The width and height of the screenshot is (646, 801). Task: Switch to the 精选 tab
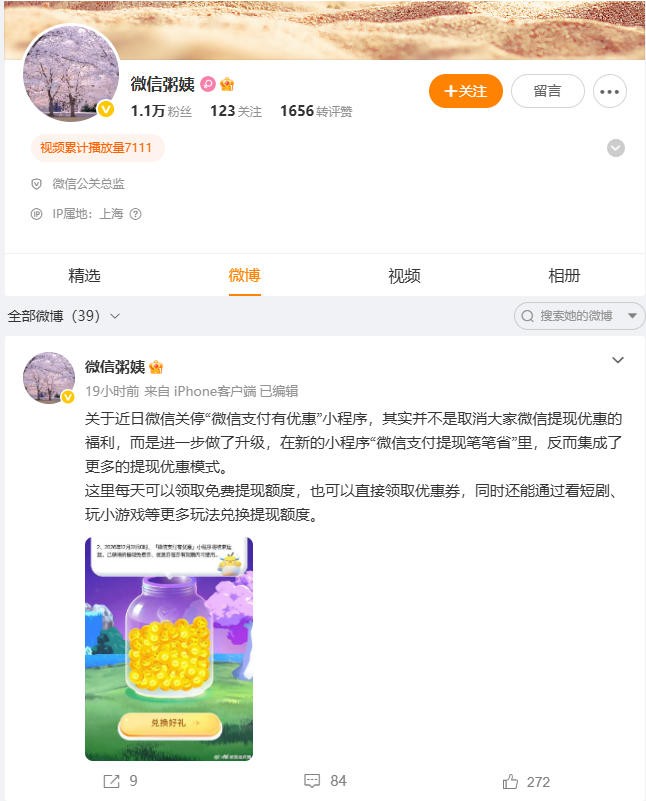[84, 276]
